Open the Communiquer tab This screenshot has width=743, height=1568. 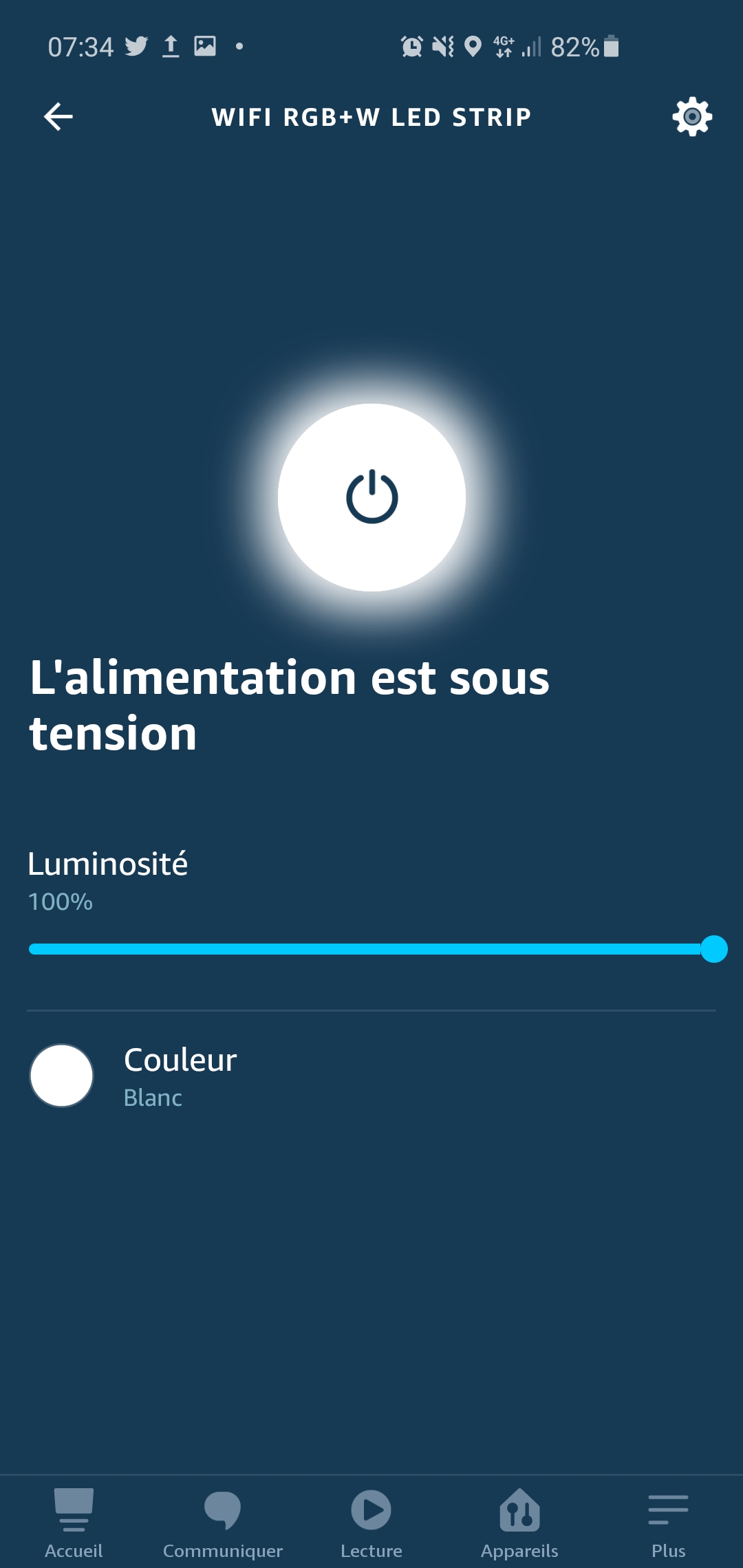tap(223, 1523)
